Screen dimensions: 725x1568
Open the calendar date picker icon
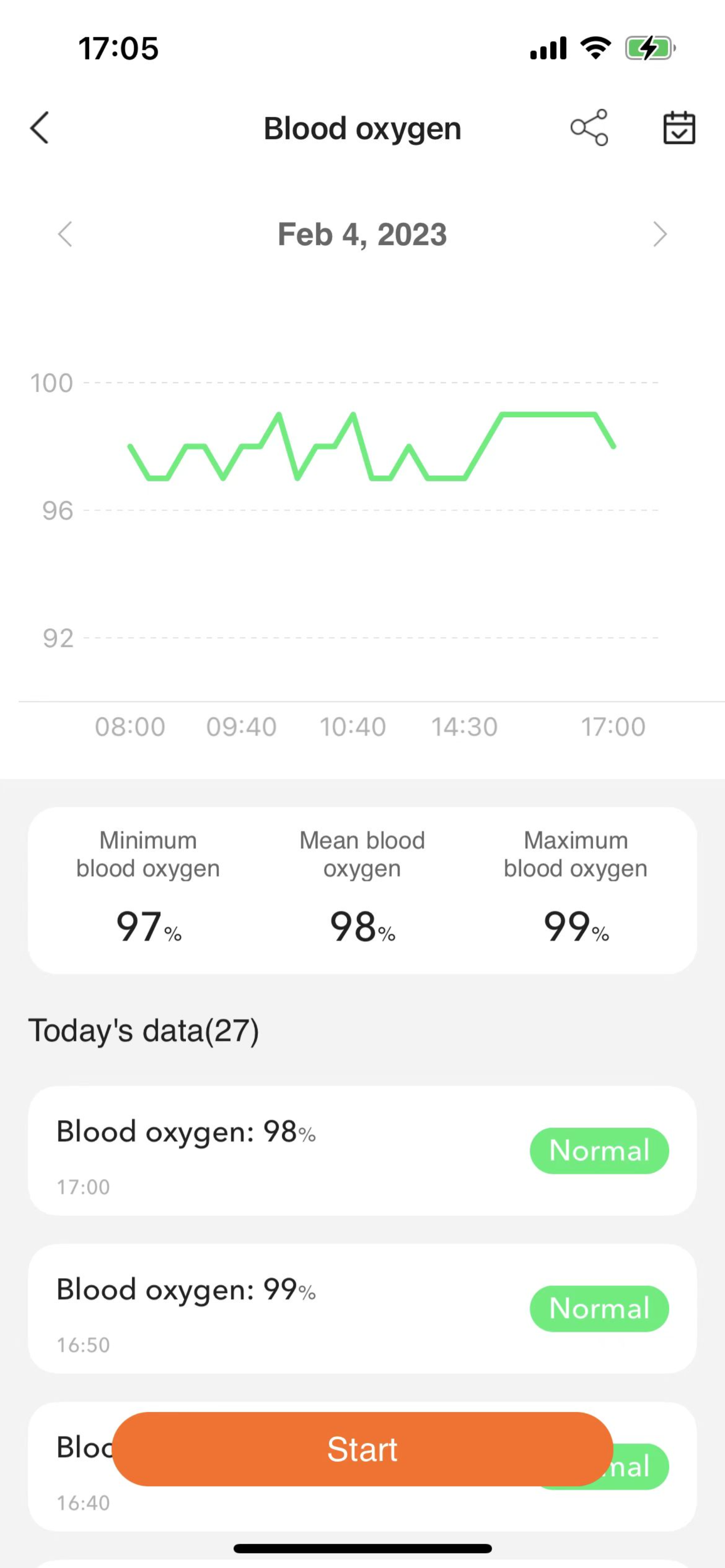point(679,128)
